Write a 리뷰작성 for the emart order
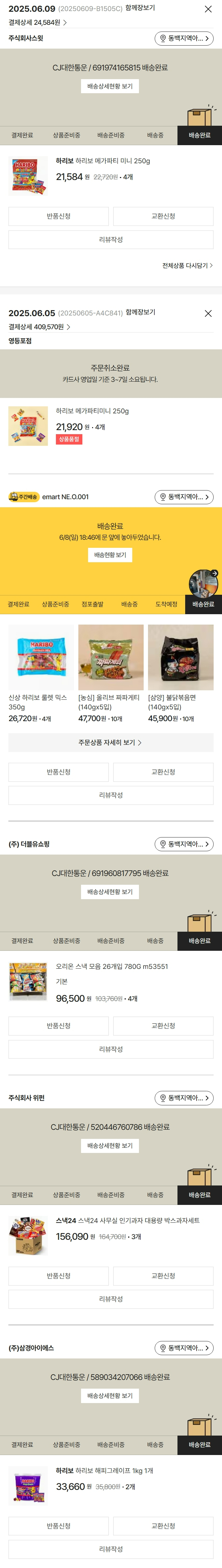The width and height of the screenshot is (222, 1568). pos(111,795)
